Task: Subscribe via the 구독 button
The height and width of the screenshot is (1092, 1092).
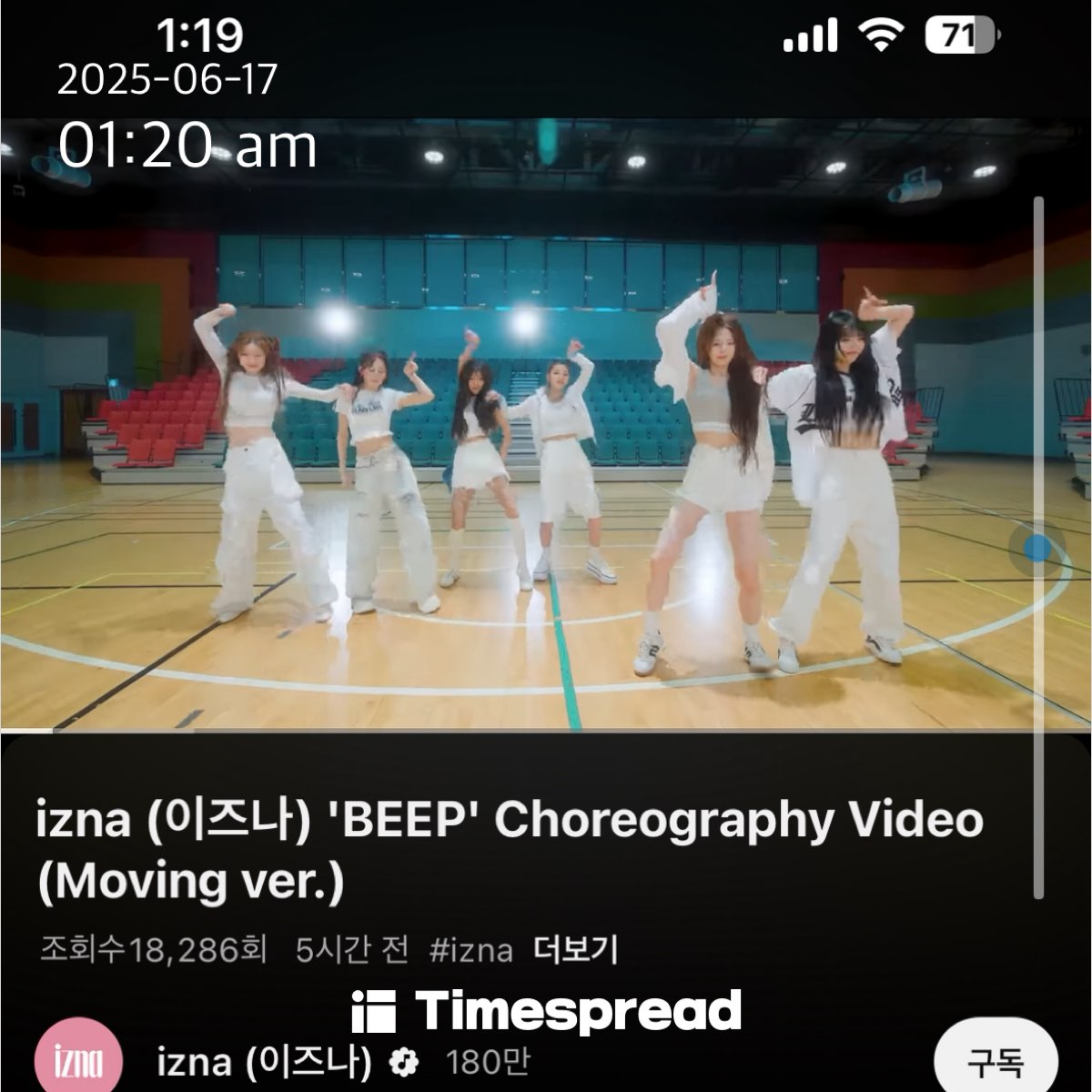Action: (996, 1061)
